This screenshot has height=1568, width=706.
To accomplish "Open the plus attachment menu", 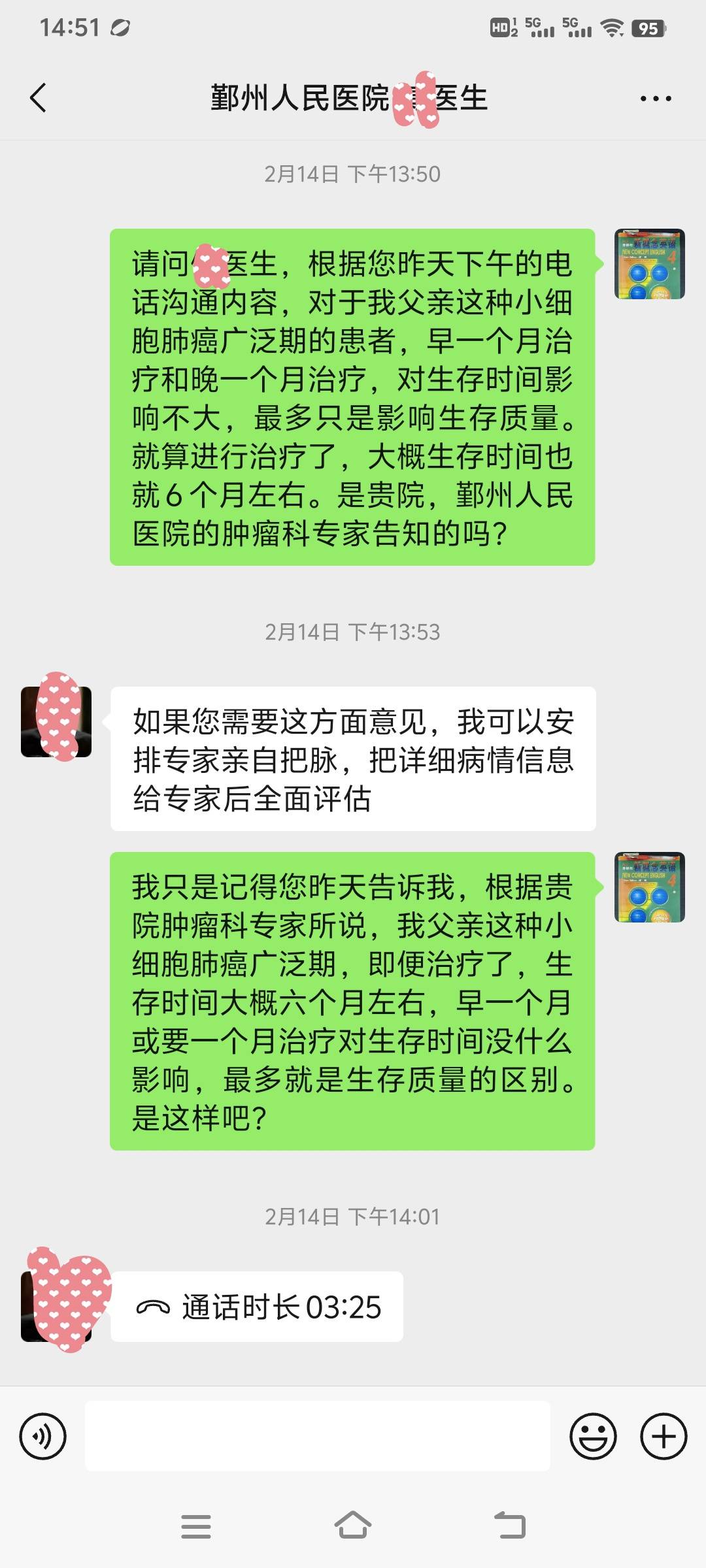I will click(x=663, y=1436).
